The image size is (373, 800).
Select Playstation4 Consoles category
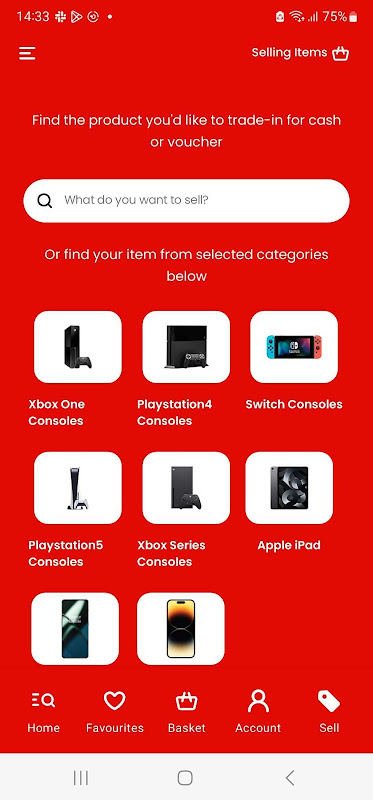186,347
